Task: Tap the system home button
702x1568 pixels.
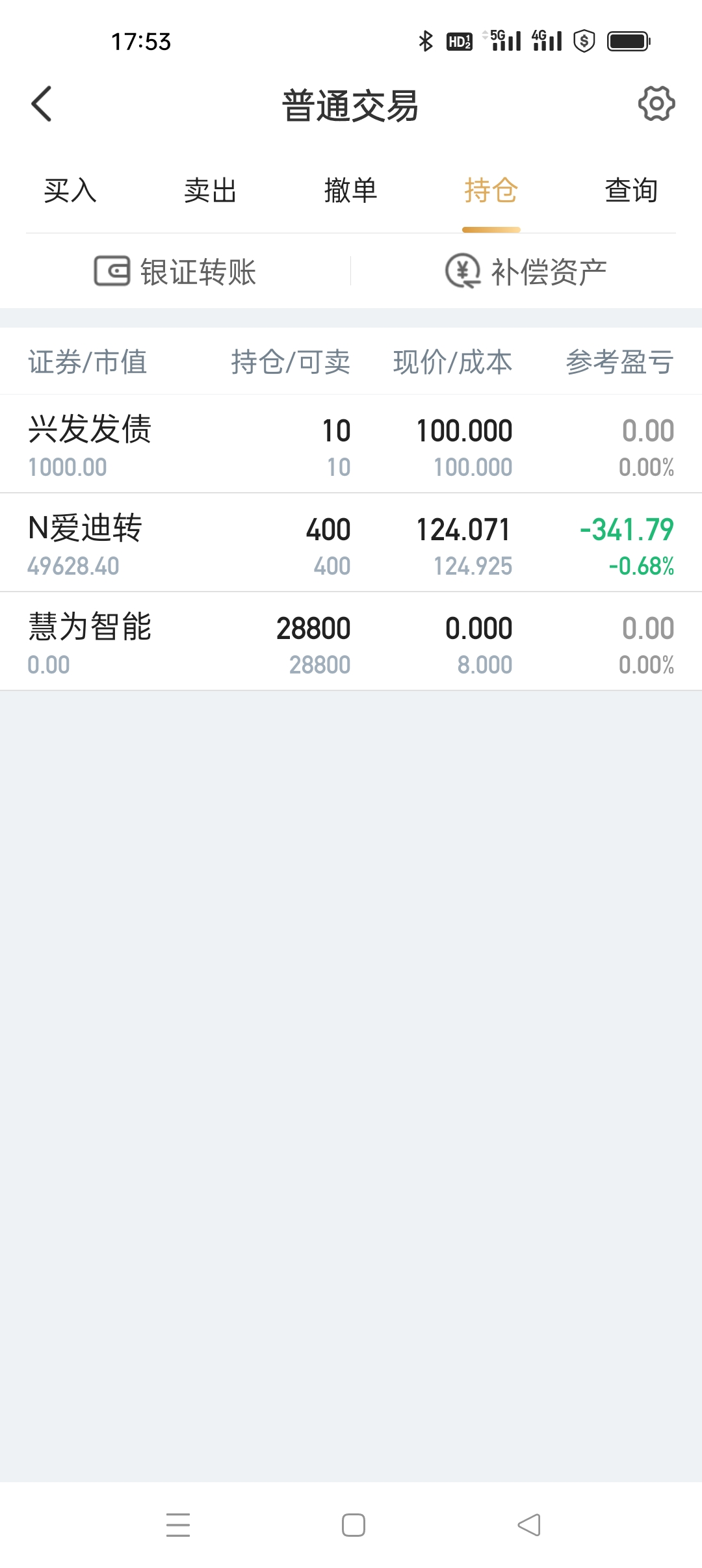Action: 354,1525
